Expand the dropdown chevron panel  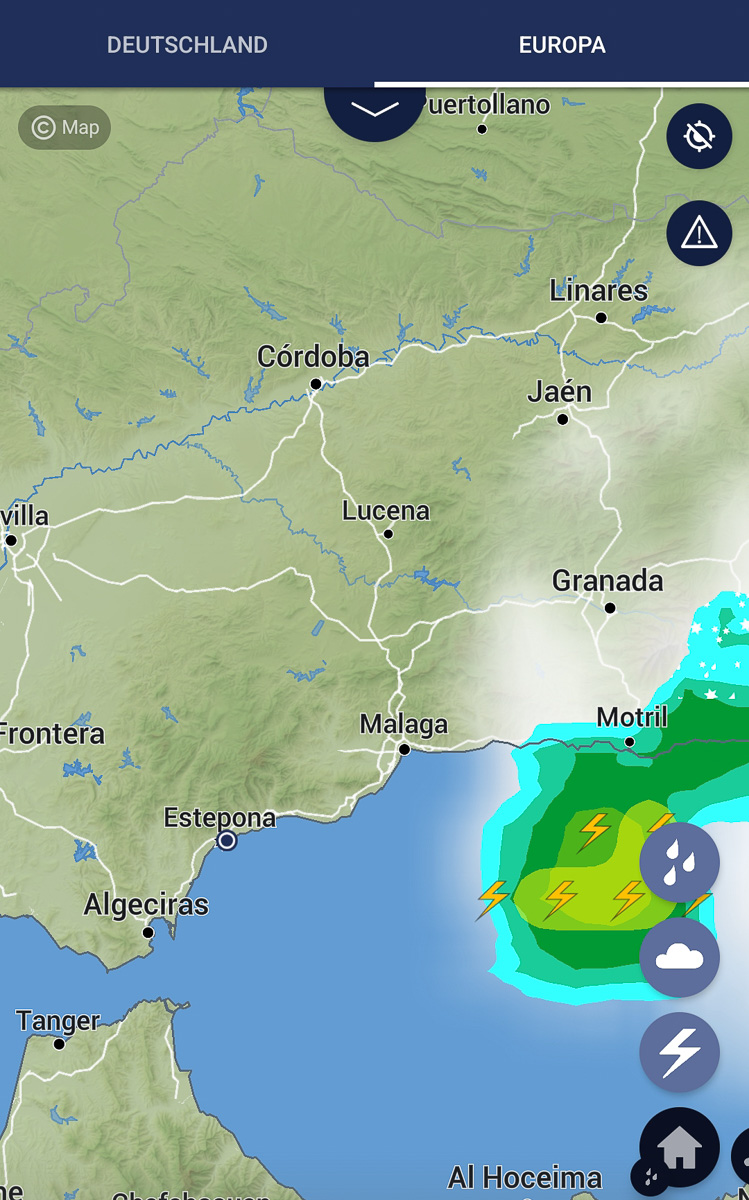(x=375, y=108)
